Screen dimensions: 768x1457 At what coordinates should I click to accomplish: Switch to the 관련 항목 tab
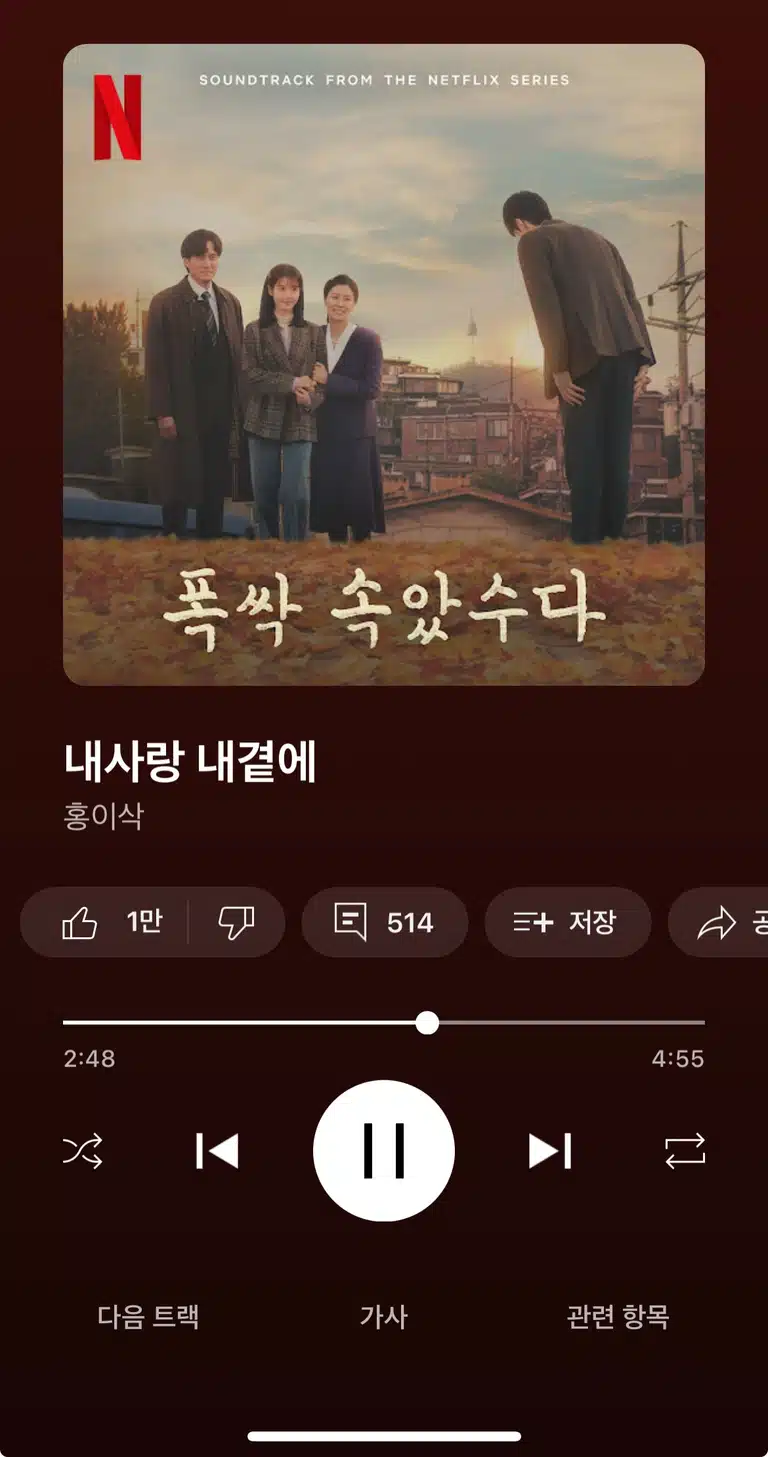(x=617, y=1316)
